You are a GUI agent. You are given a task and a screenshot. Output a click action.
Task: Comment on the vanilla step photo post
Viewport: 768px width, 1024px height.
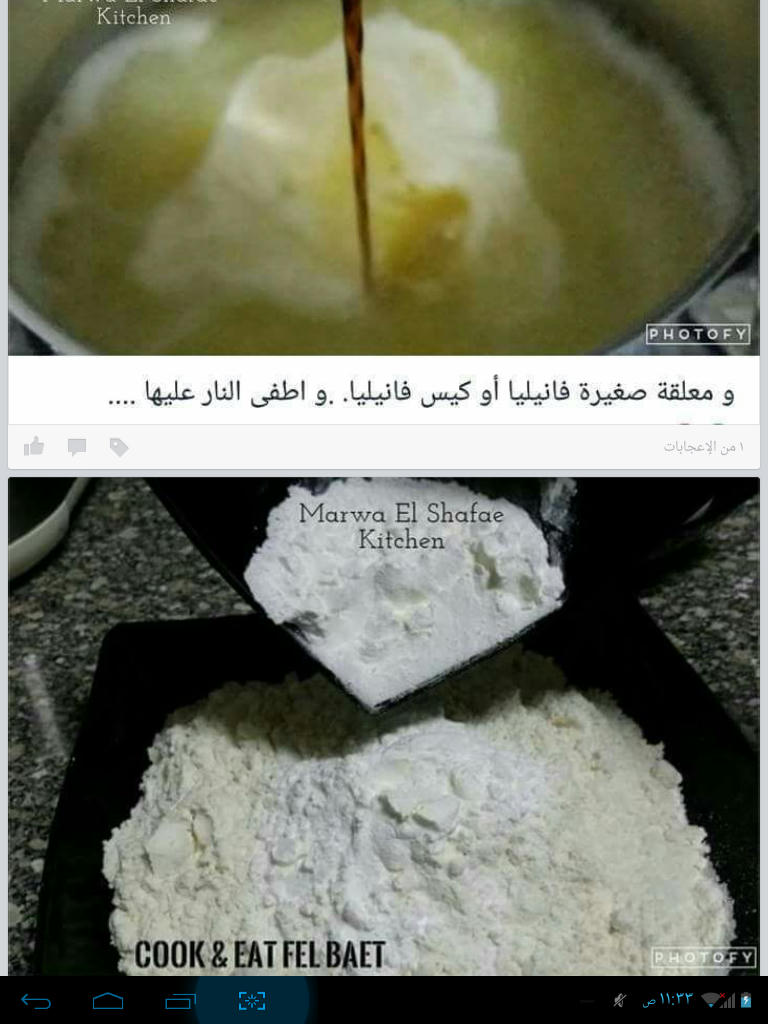[77, 447]
